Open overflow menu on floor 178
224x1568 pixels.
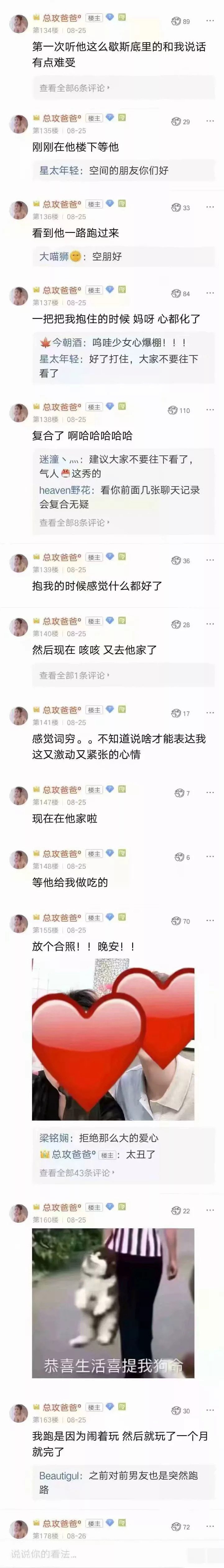210,1526
